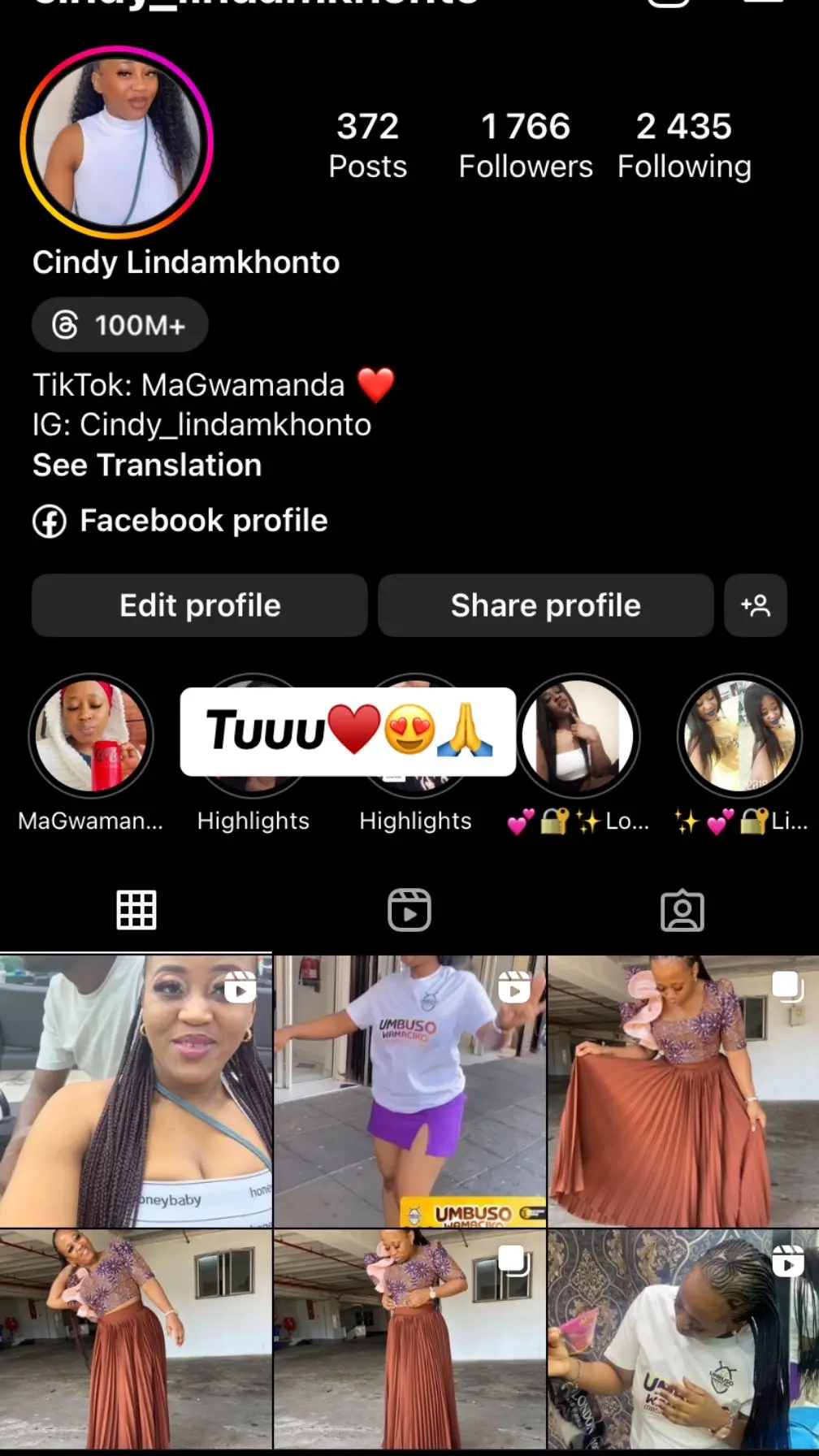View the following list
This screenshot has width=819, height=1456.
(x=684, y=145)
